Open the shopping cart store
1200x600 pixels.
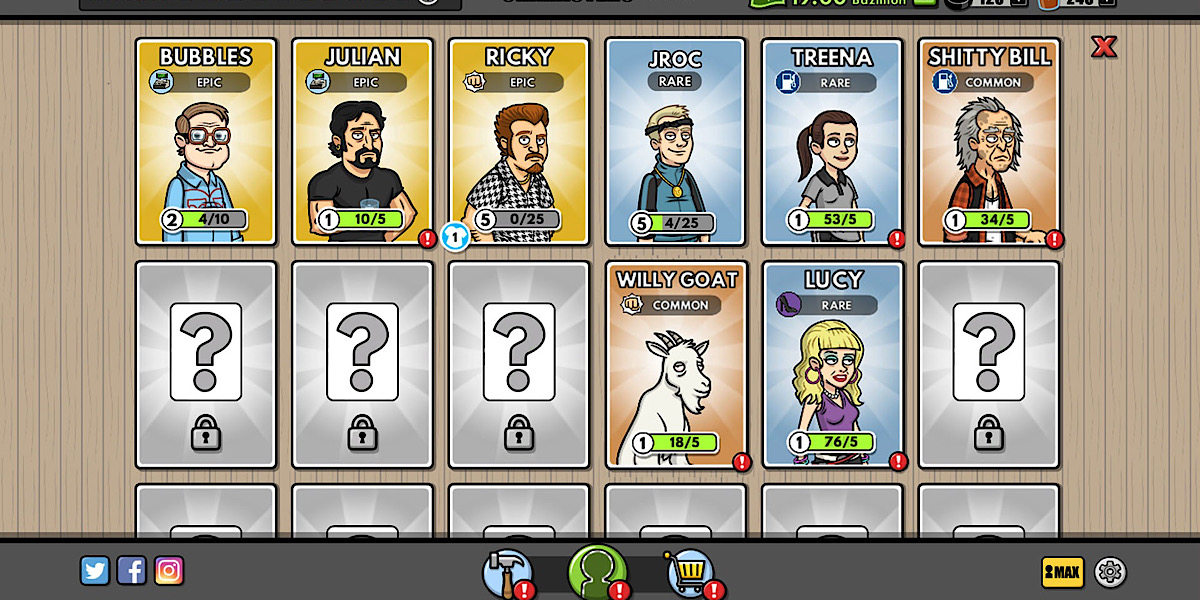coord(688,572)
